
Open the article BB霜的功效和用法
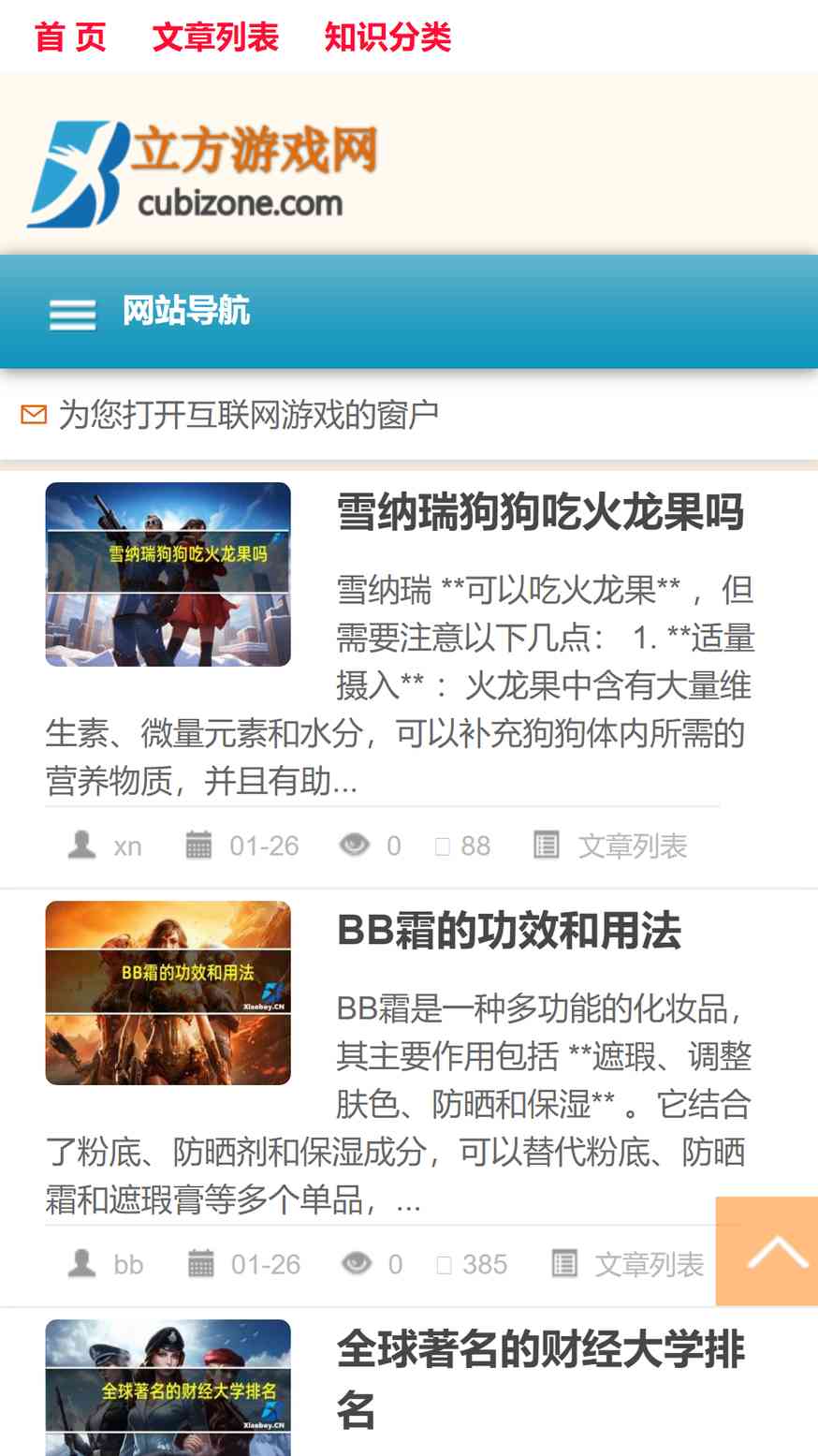(x=509, y=931)
